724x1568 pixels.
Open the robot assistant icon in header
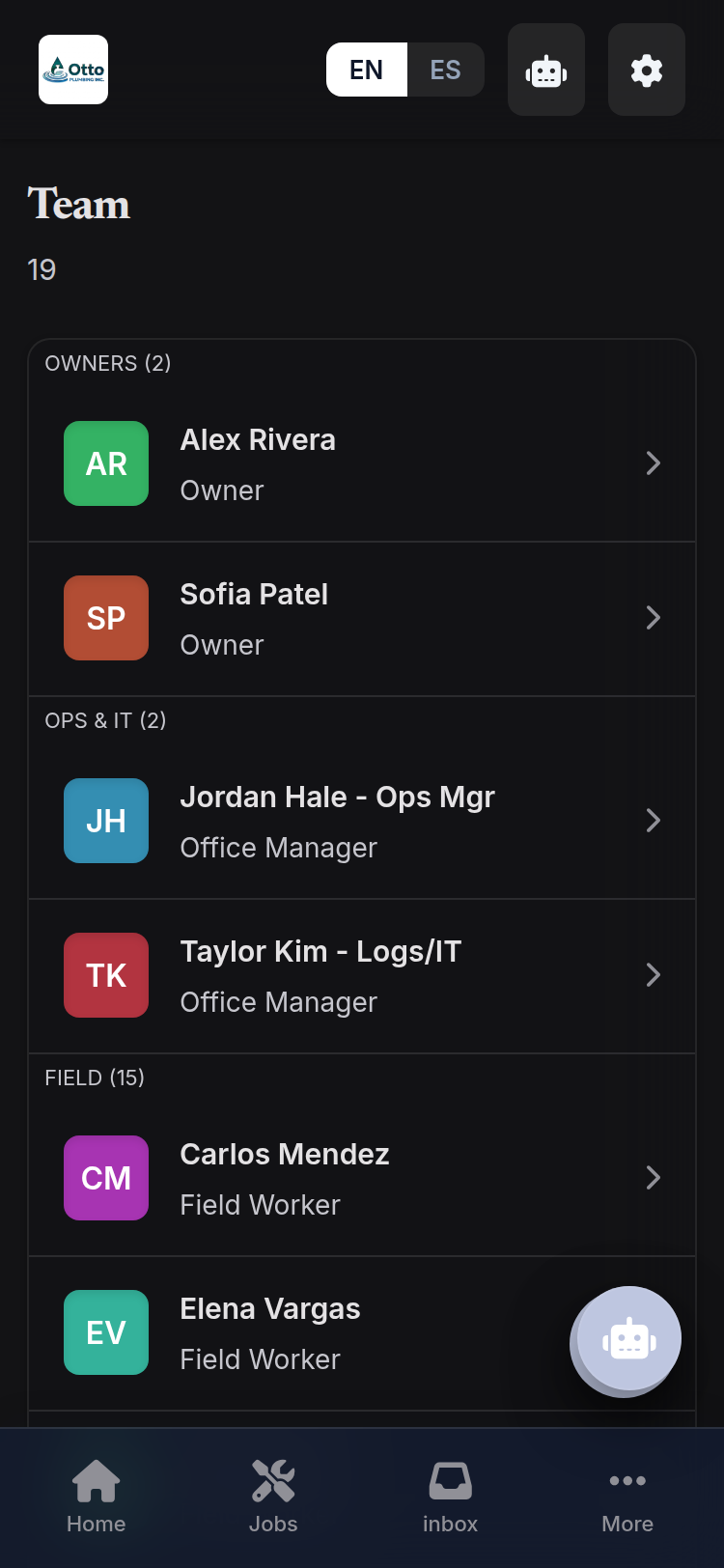[546, 70]
